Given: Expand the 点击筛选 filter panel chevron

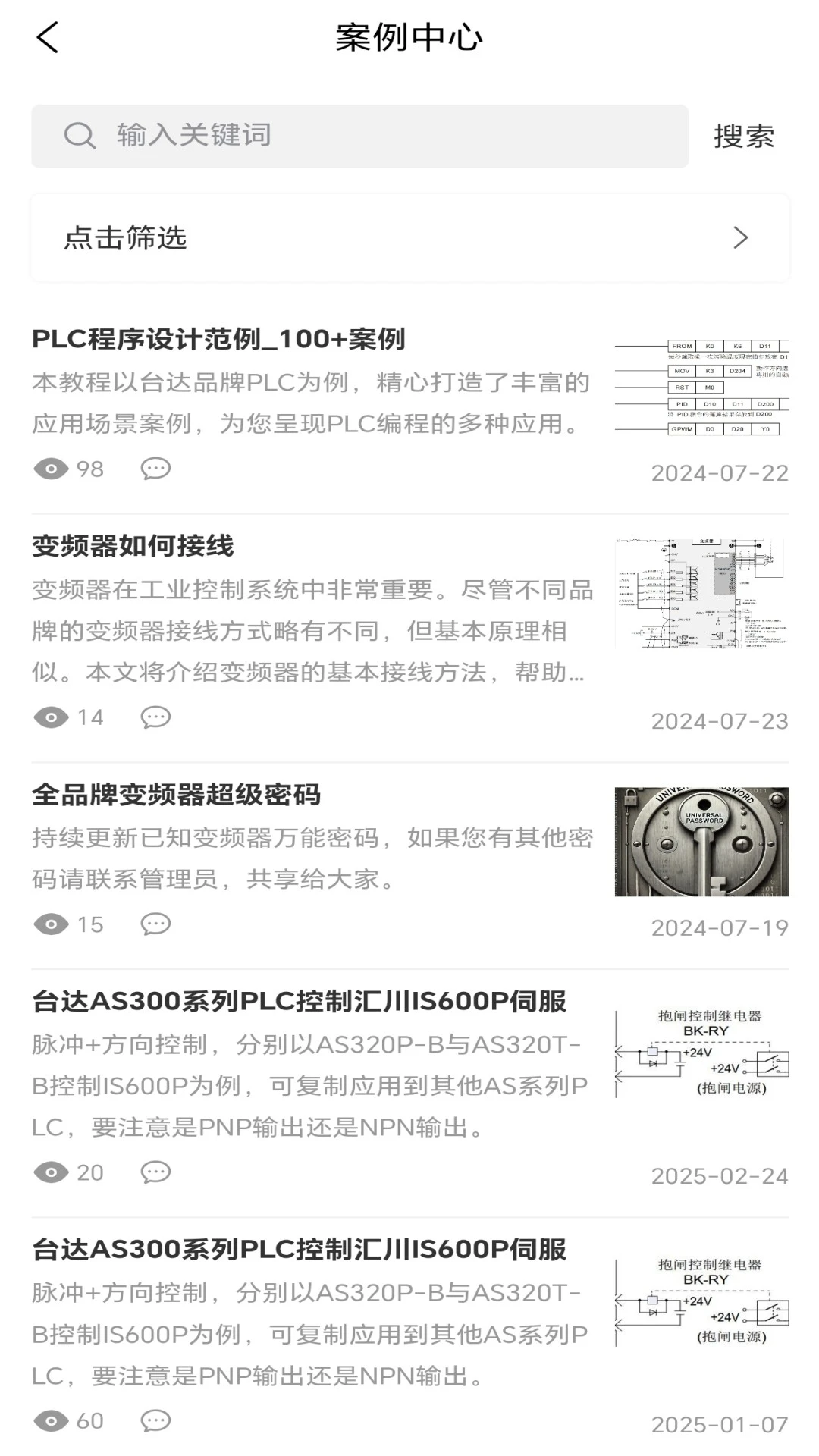Looking at the screenshot, I should pos(742,238).
